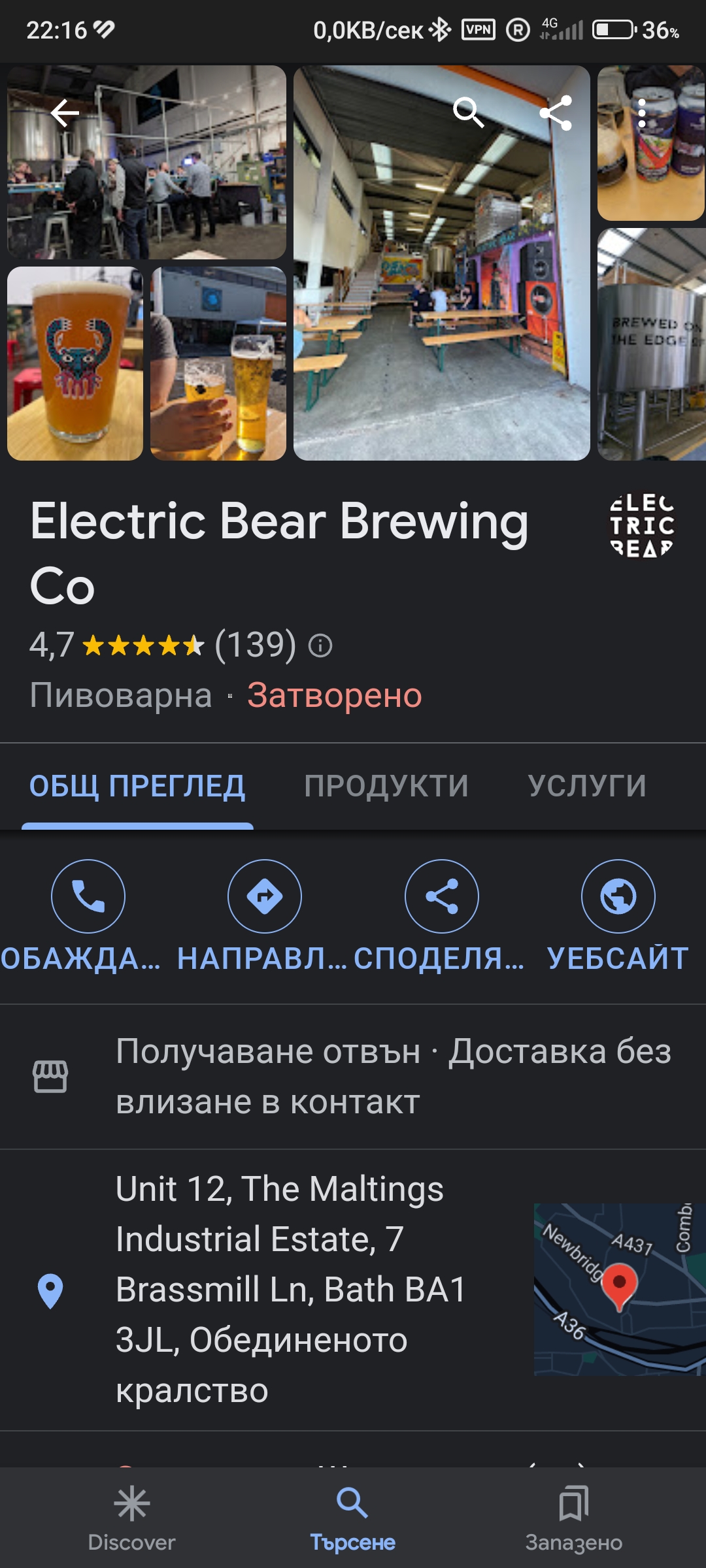This screenshot has width=706, height=1568.
Task: Share this place from the top bar
Action: click(556, 113)
